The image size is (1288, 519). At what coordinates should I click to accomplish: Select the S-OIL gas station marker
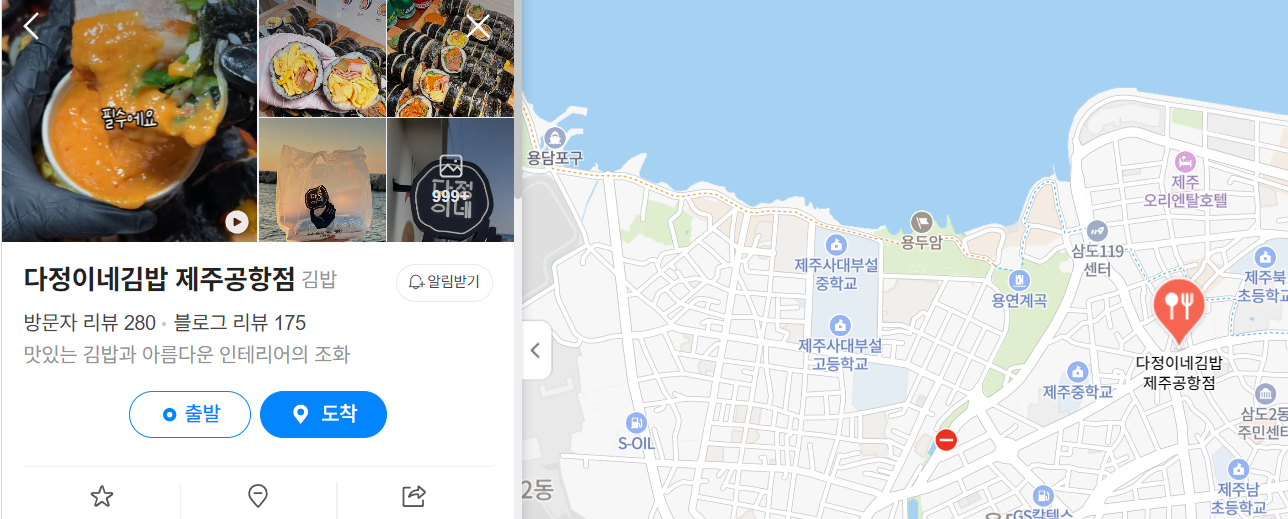pyautogui.click(x=635, y=423)
